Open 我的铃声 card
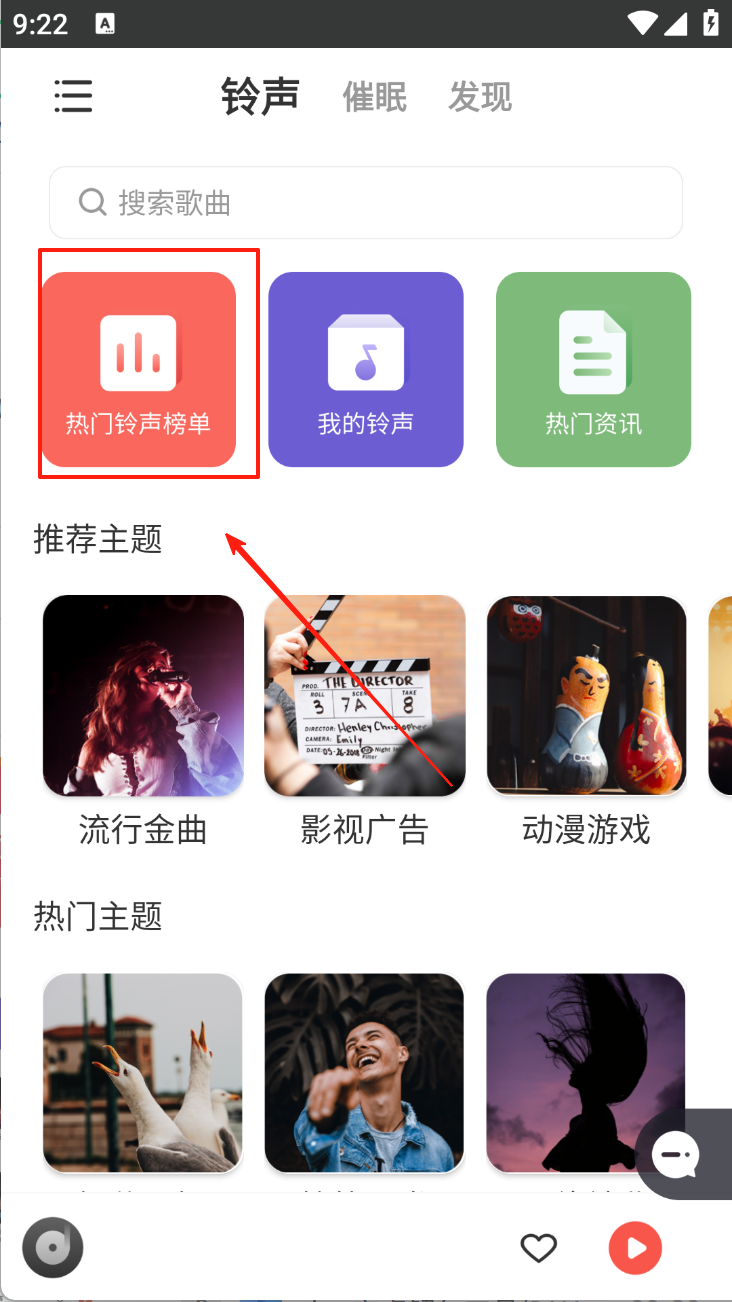732x1302 pixels. coord(366,369)
